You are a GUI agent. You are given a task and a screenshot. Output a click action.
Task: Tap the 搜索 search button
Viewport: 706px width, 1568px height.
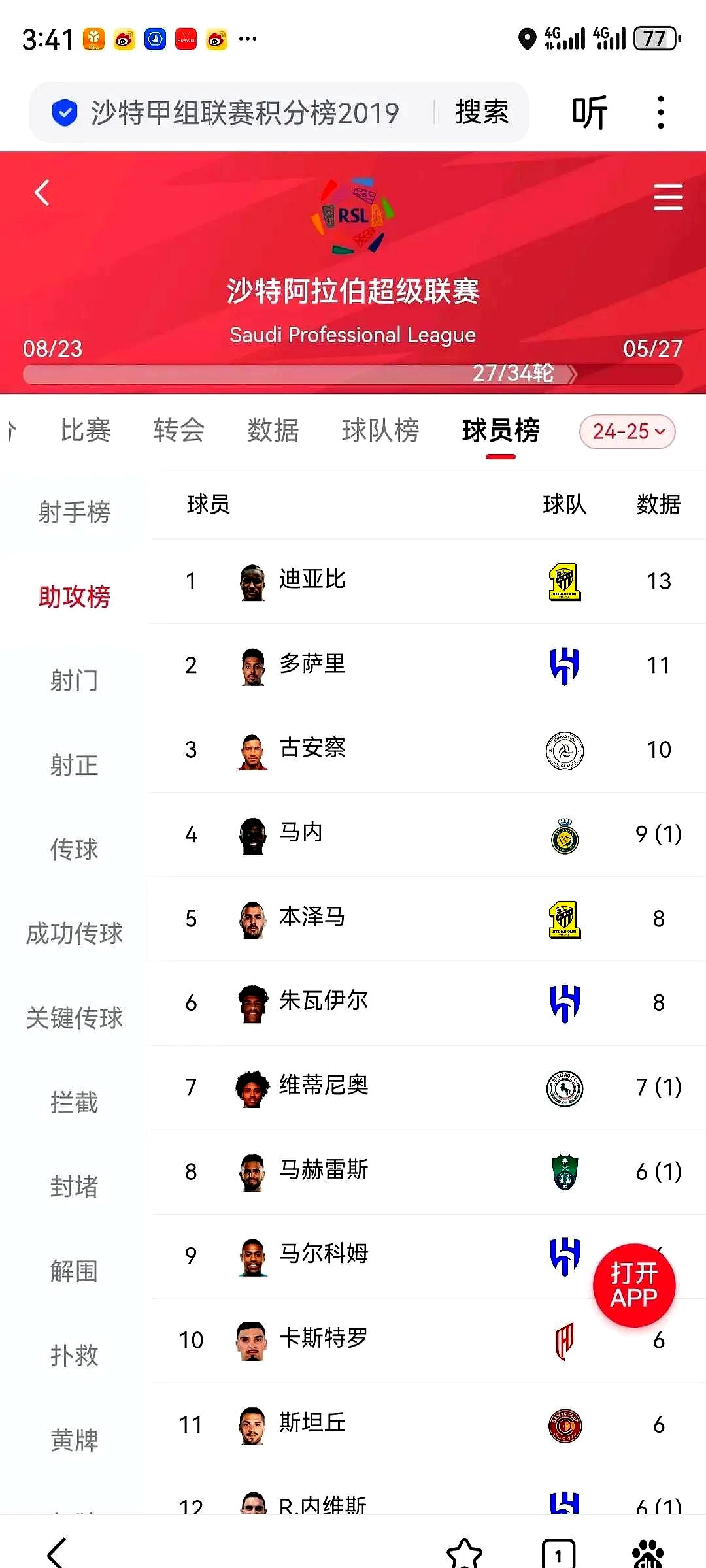pos(480,112)
